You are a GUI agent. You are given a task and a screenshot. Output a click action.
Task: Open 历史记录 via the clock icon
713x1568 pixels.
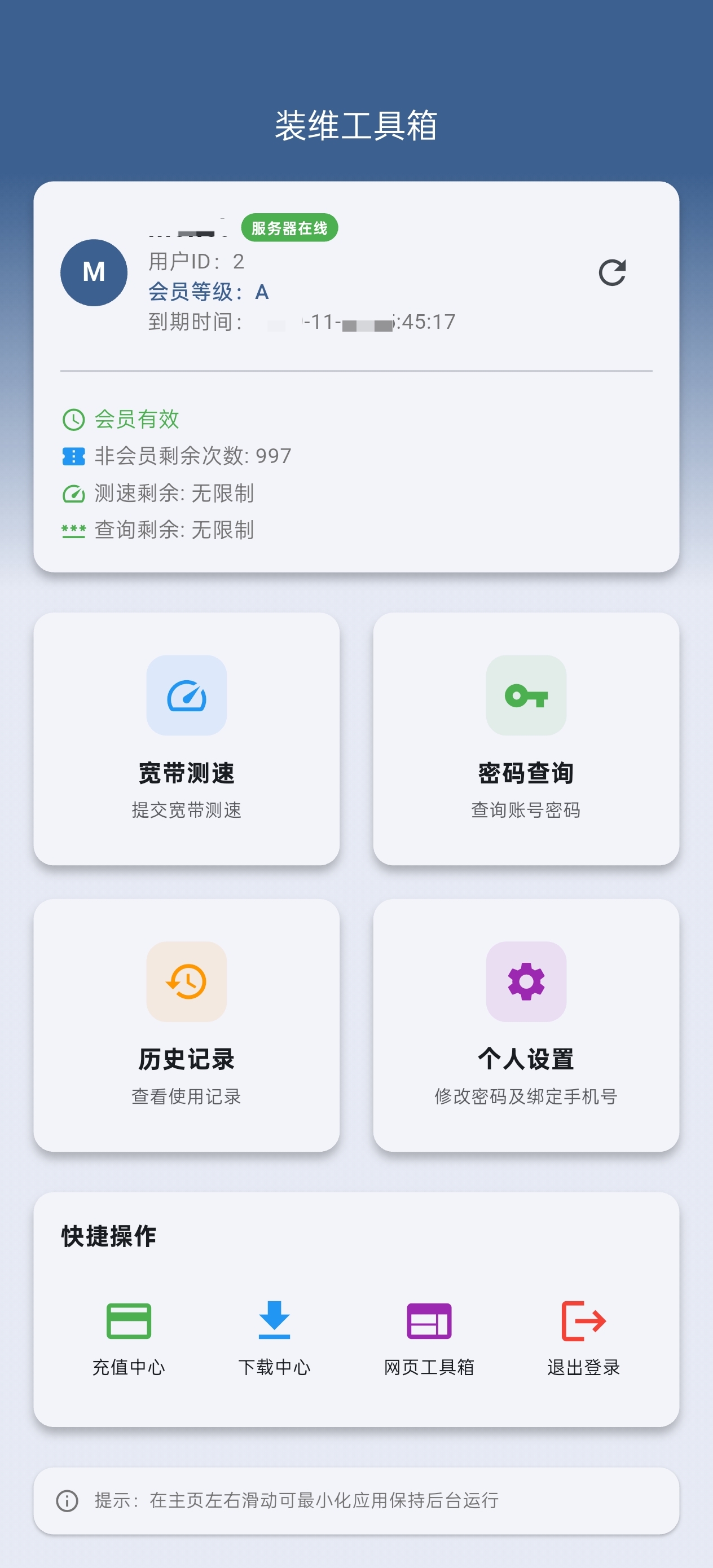tap(186, 983)
